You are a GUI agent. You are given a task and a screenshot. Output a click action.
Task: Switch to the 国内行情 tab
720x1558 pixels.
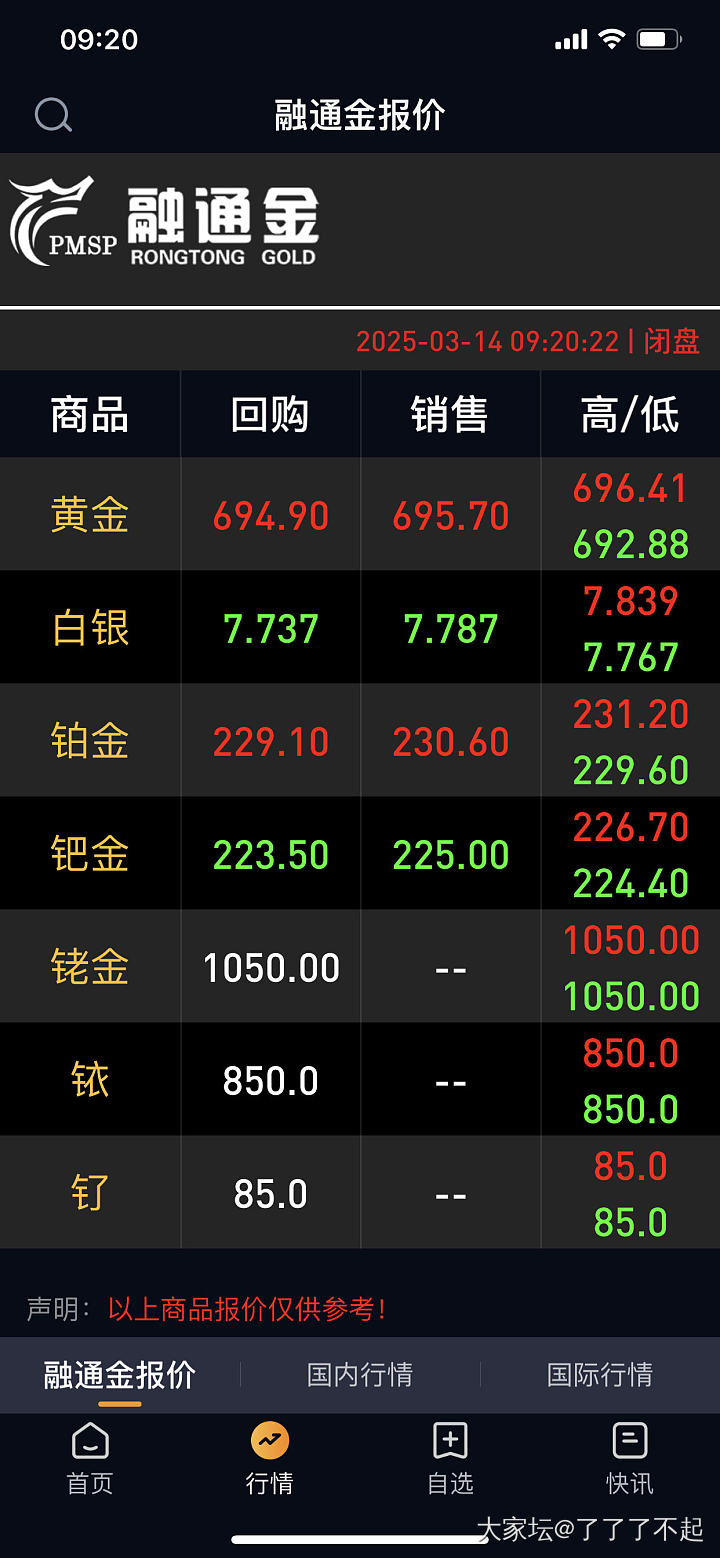pyautogui.click(x=360, y=1375)
